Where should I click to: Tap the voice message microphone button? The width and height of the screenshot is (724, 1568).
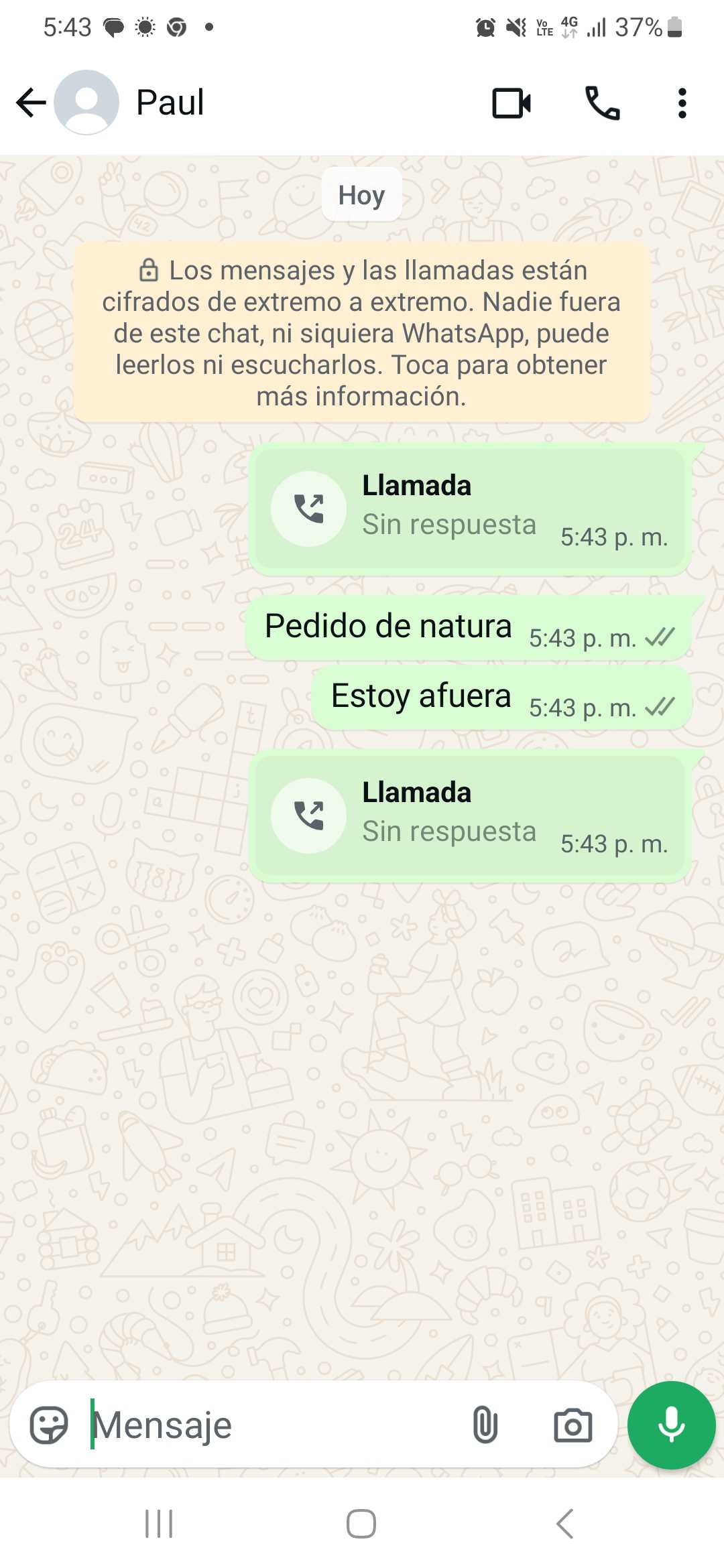671,1425
